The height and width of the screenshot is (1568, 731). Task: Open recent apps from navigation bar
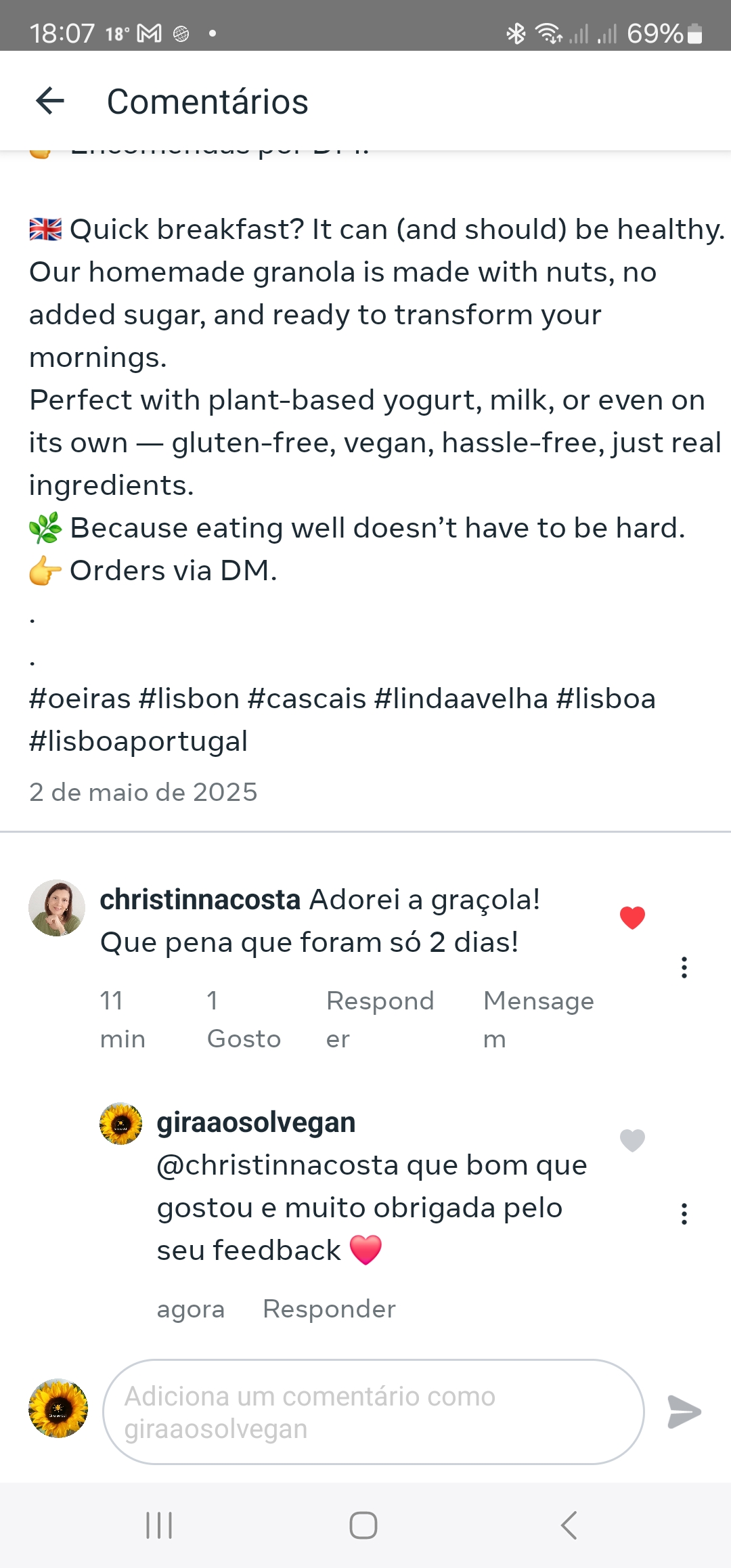pyautogui.click(x=159, y=1525)
